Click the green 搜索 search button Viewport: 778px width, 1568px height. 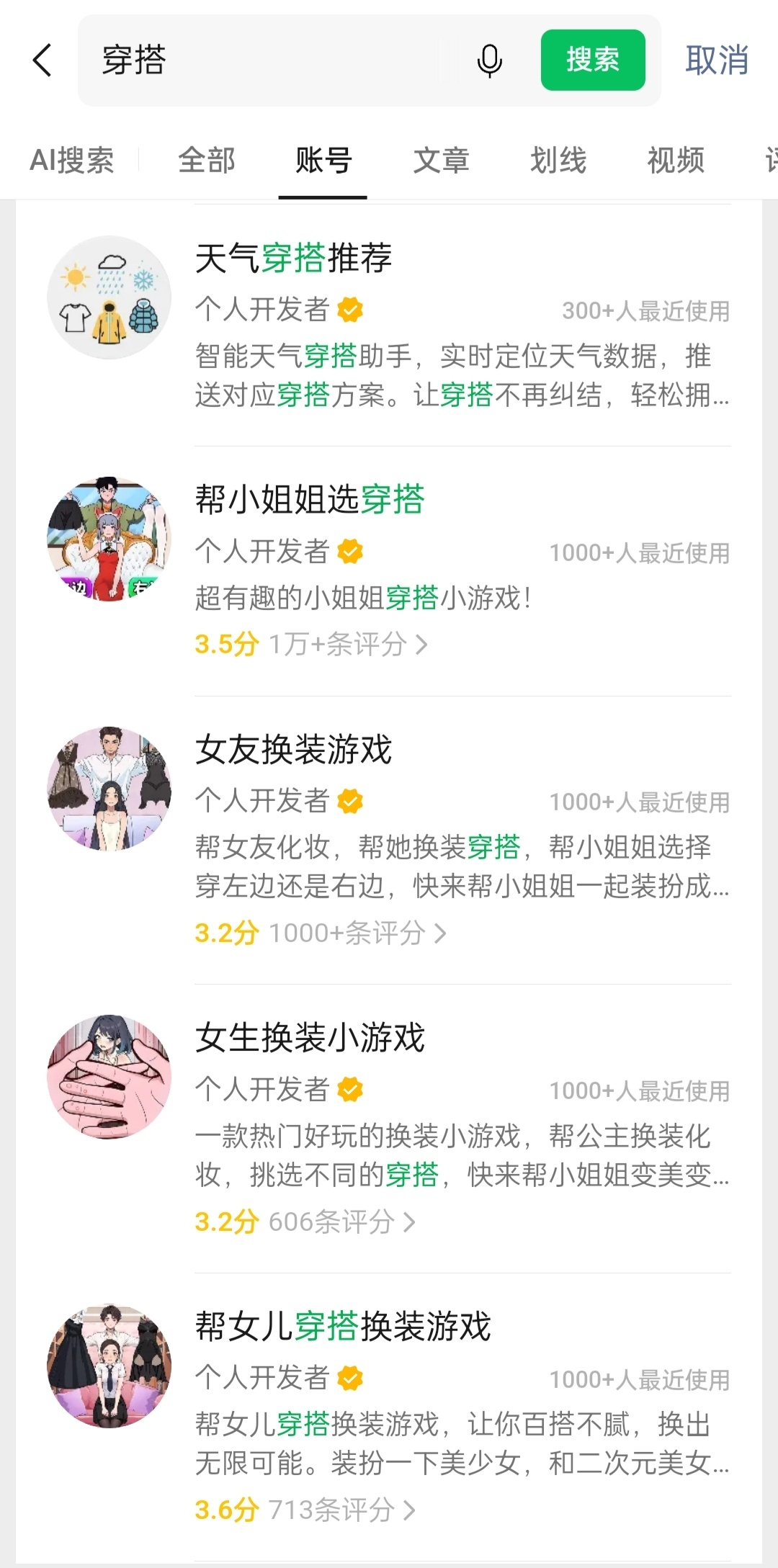point(594,61)
